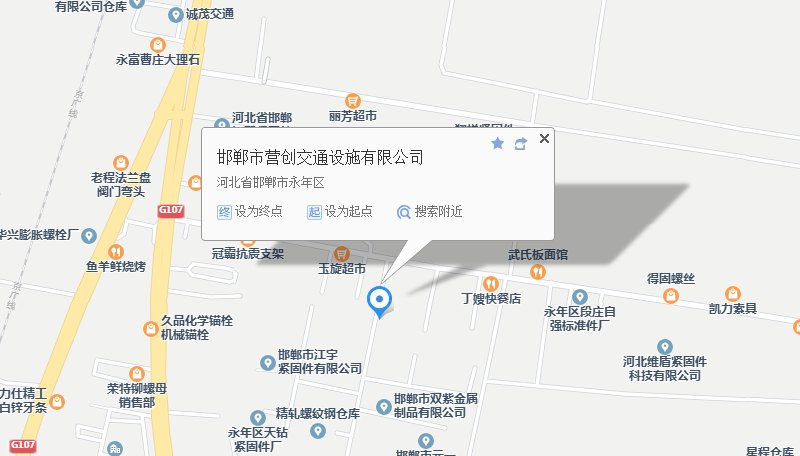Open the 丽芳超市 map marker
The width and height of the screenshot is (800, 456).
coord(352,101)
